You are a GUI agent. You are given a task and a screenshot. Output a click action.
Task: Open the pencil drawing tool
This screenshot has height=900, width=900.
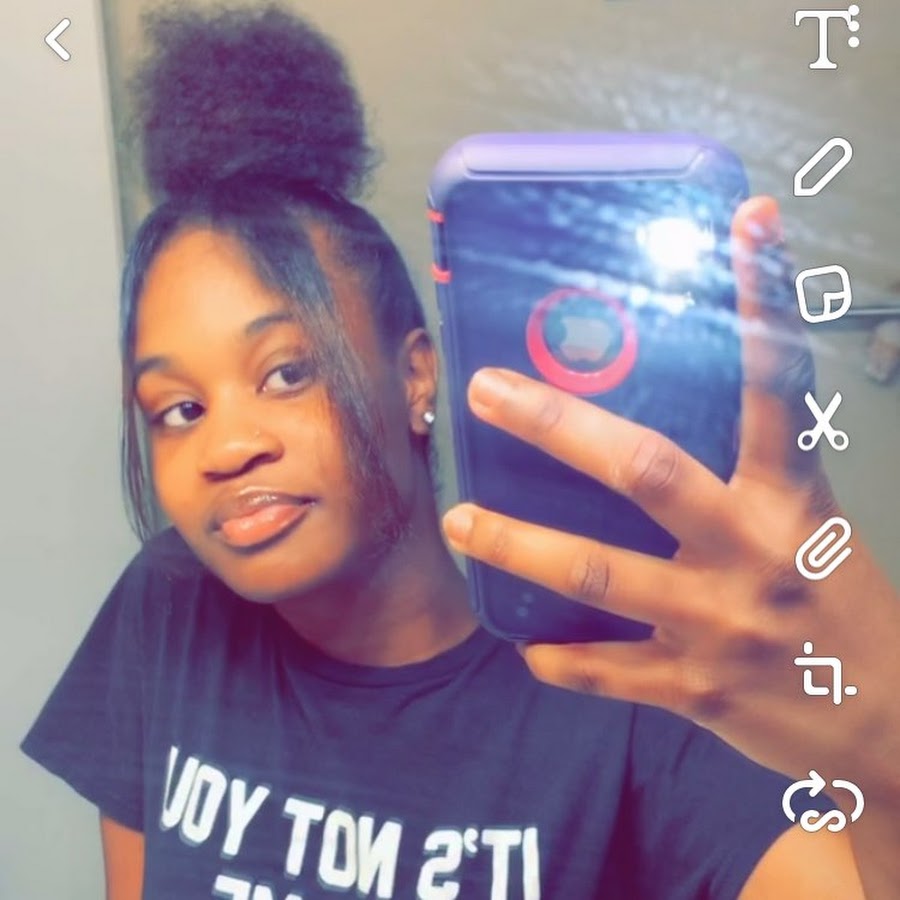click(x=823, y=167)
